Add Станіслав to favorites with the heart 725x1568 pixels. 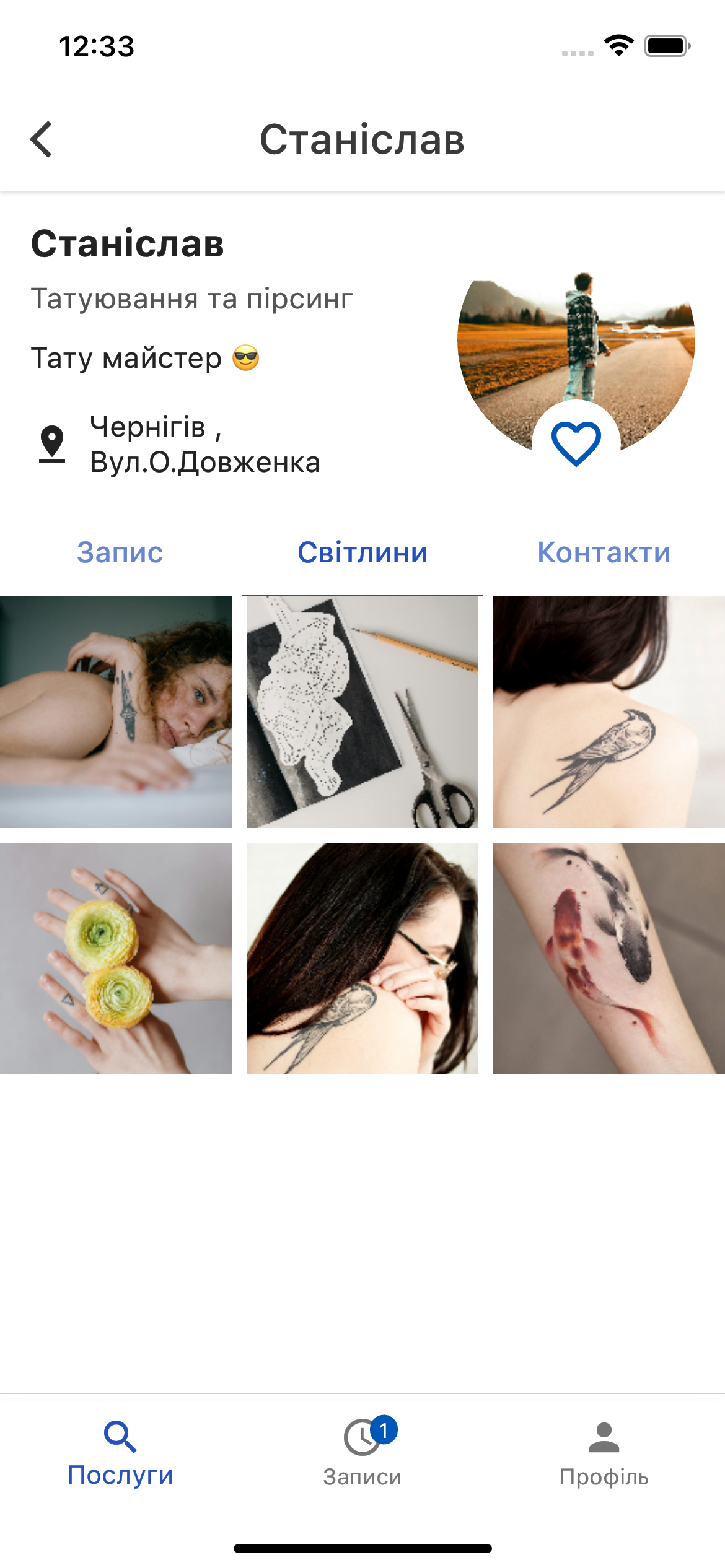pyautogui.click(x=576, y=443)
